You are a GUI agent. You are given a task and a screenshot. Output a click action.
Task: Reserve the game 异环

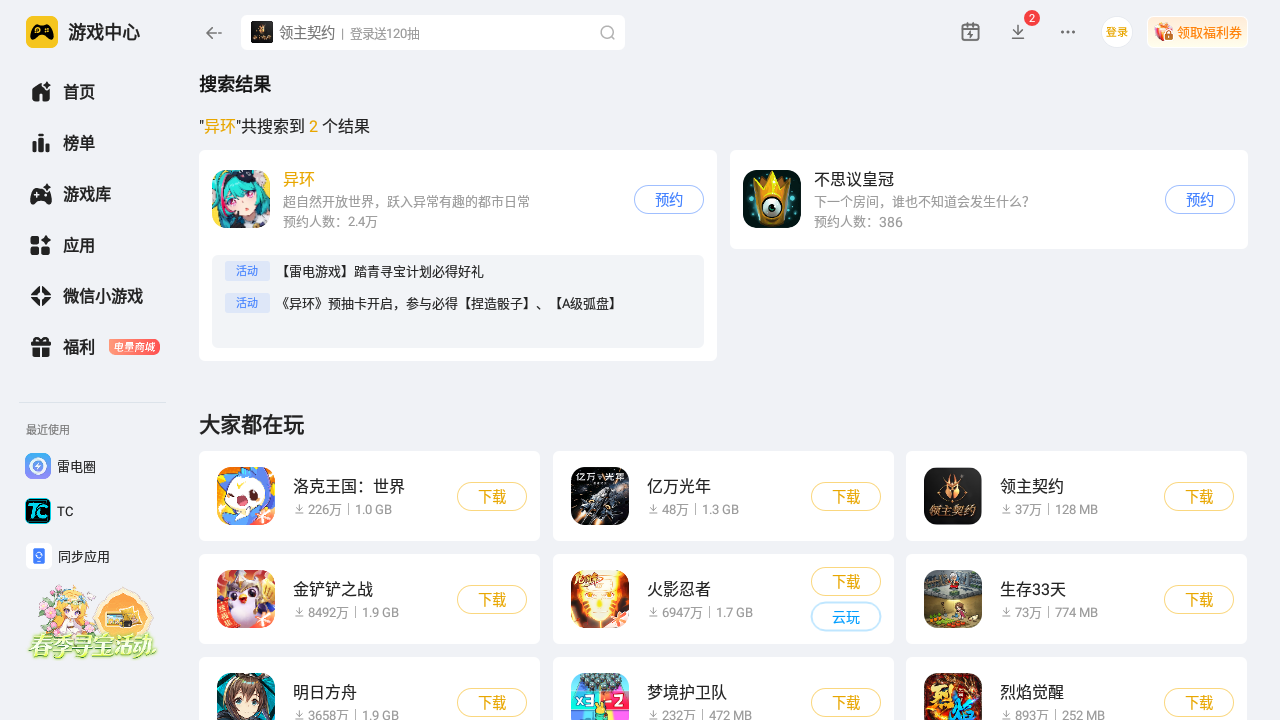[668, 199]
